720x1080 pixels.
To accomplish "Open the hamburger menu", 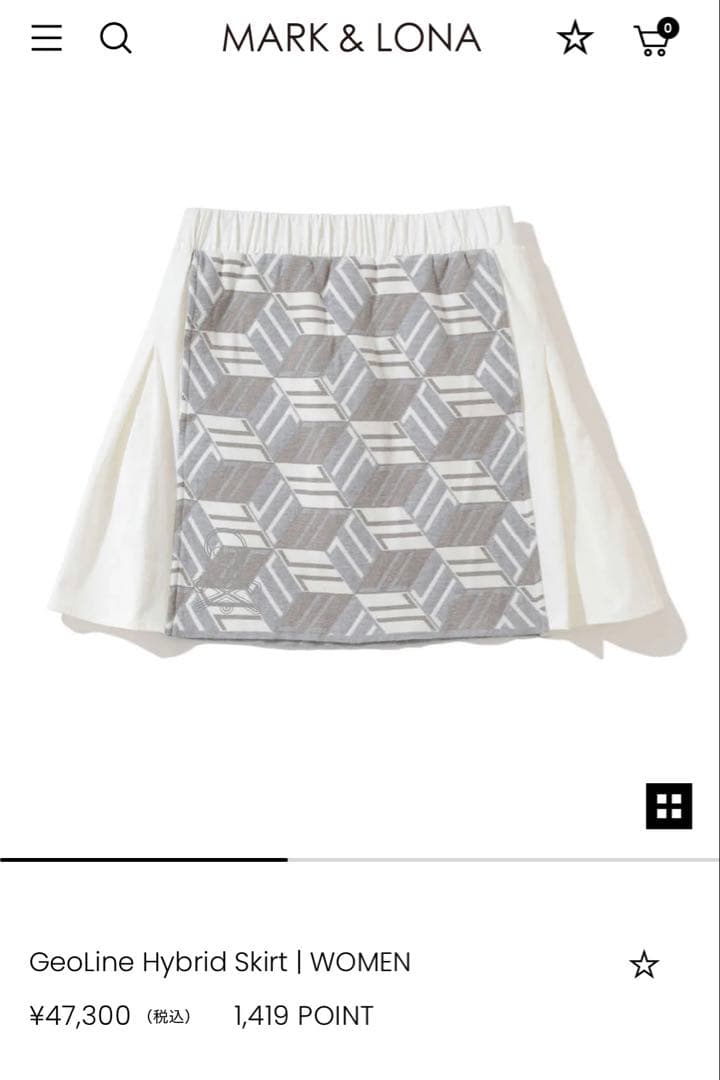I will [x=46, y=39].
